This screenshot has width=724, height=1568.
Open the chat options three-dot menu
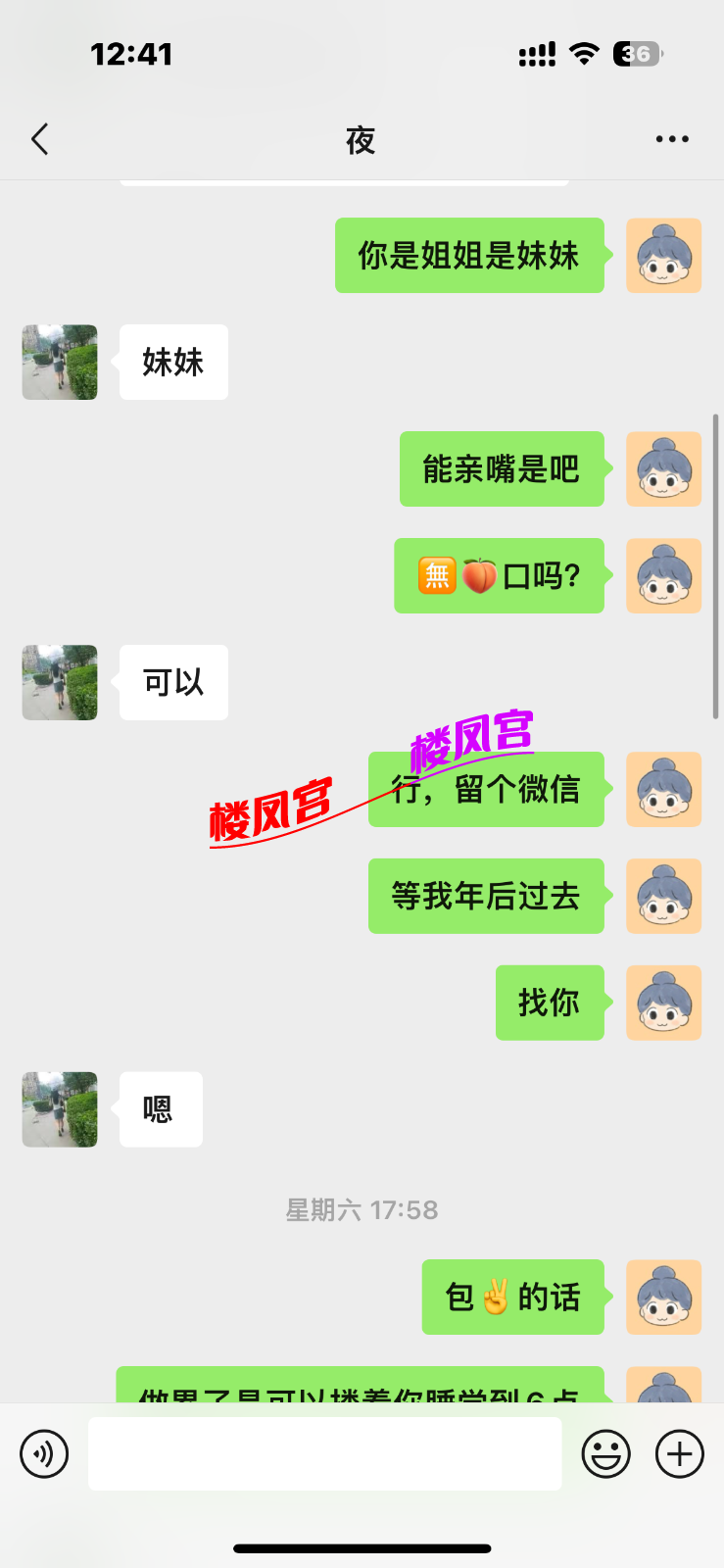(x=672, y=138)
